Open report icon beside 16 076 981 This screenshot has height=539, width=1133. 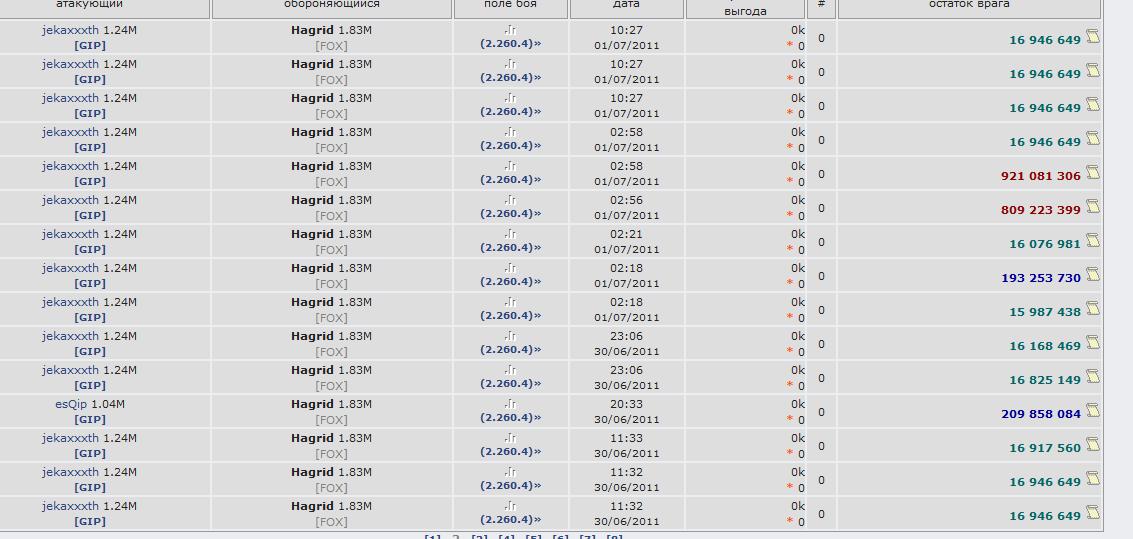tap(1093, 241)
